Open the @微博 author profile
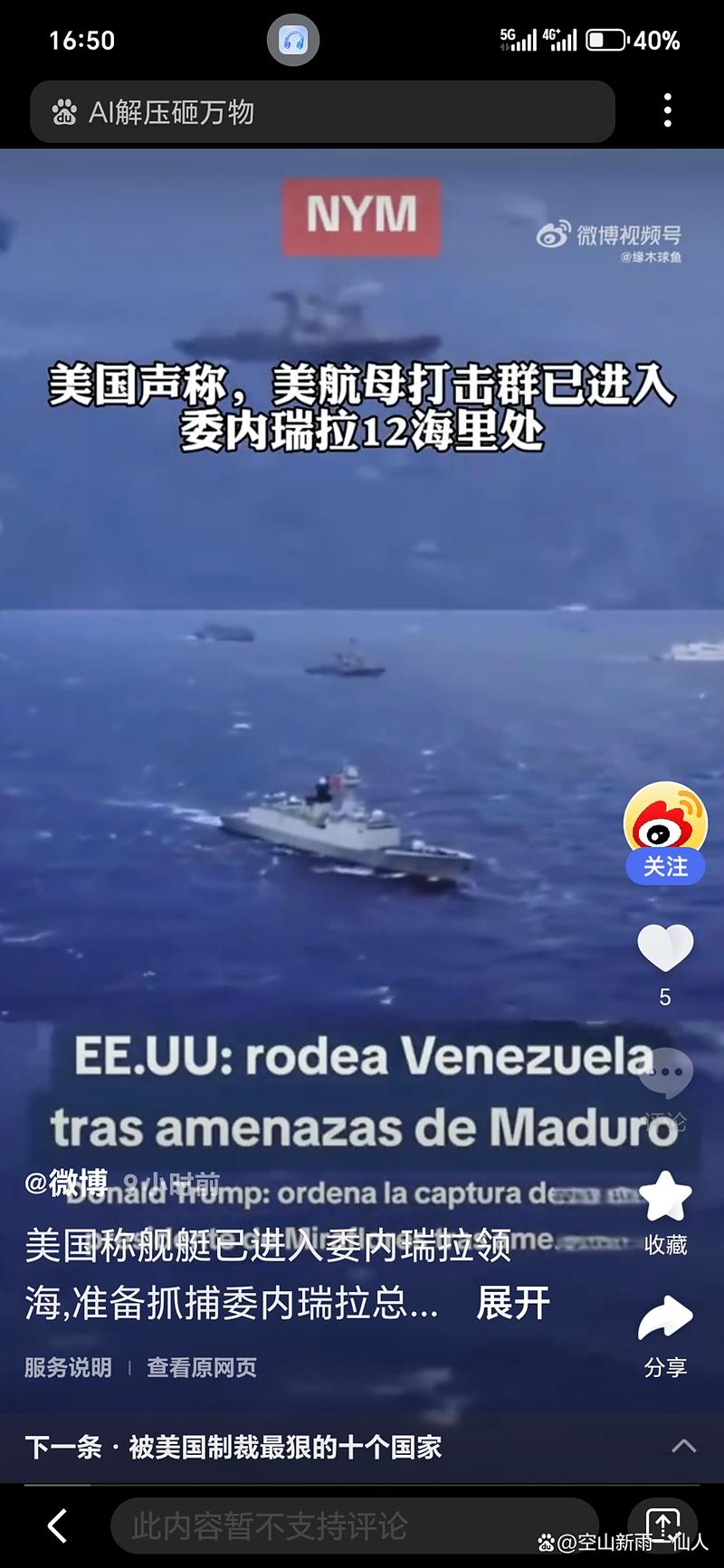 pos(66,1182)
